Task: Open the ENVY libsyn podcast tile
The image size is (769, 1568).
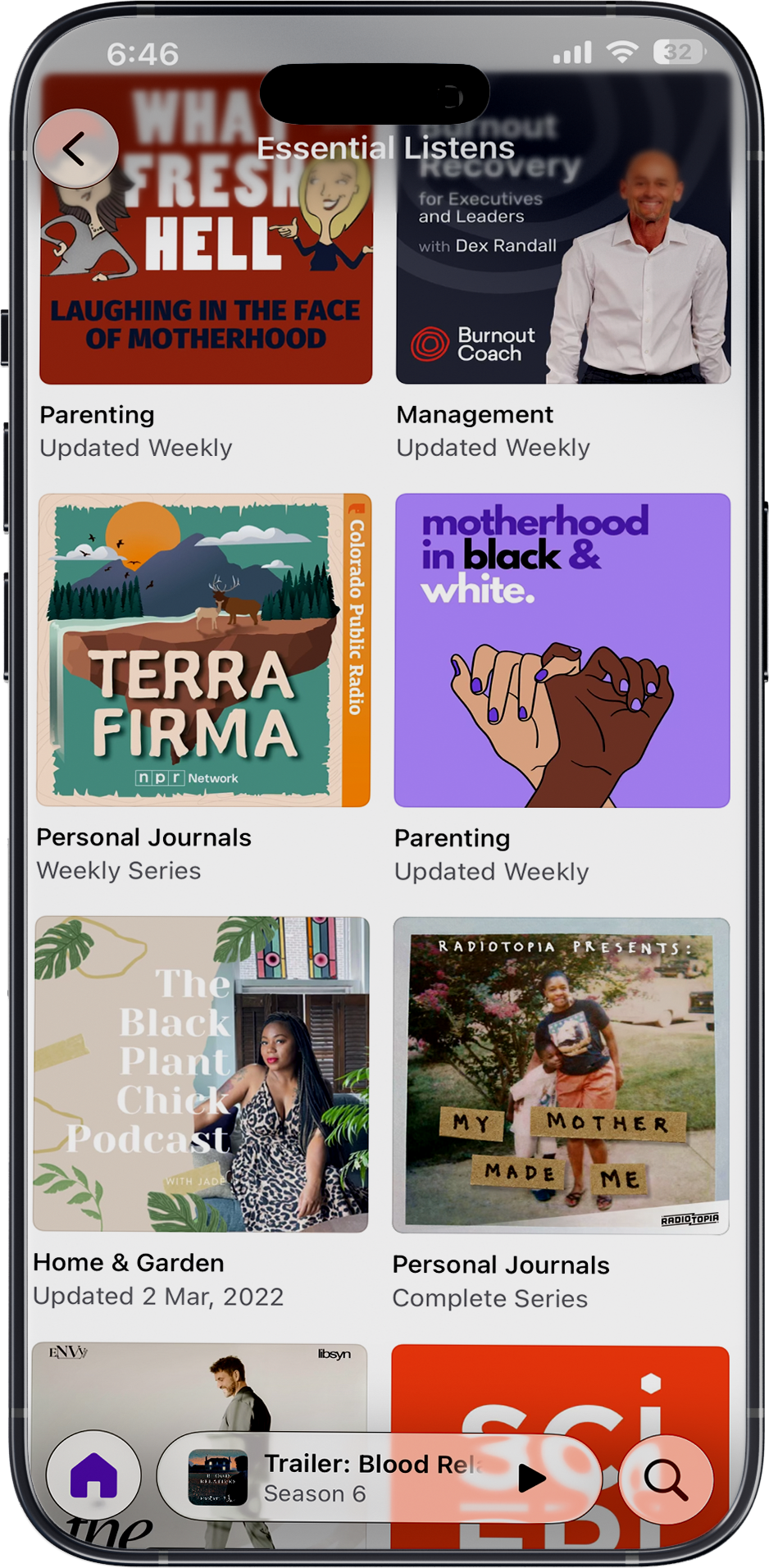Action: (199, 1386)
